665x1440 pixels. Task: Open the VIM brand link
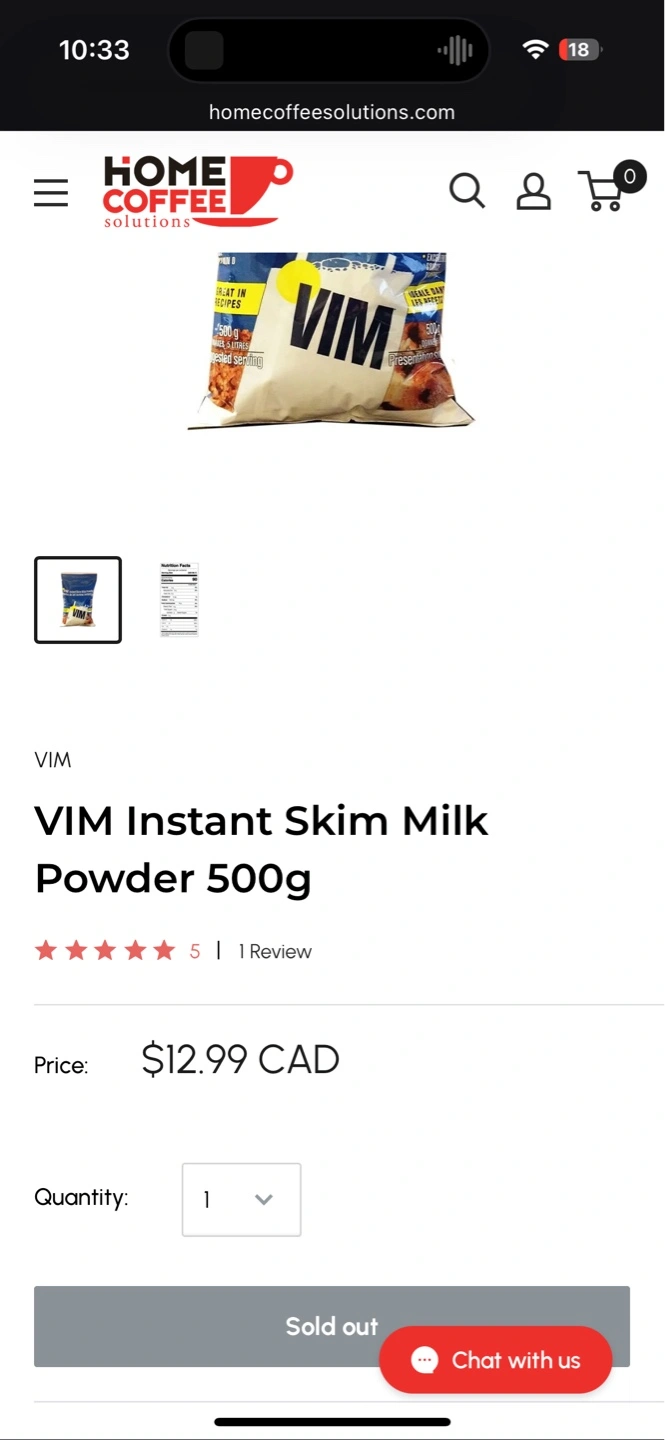(x=53, y=760)
